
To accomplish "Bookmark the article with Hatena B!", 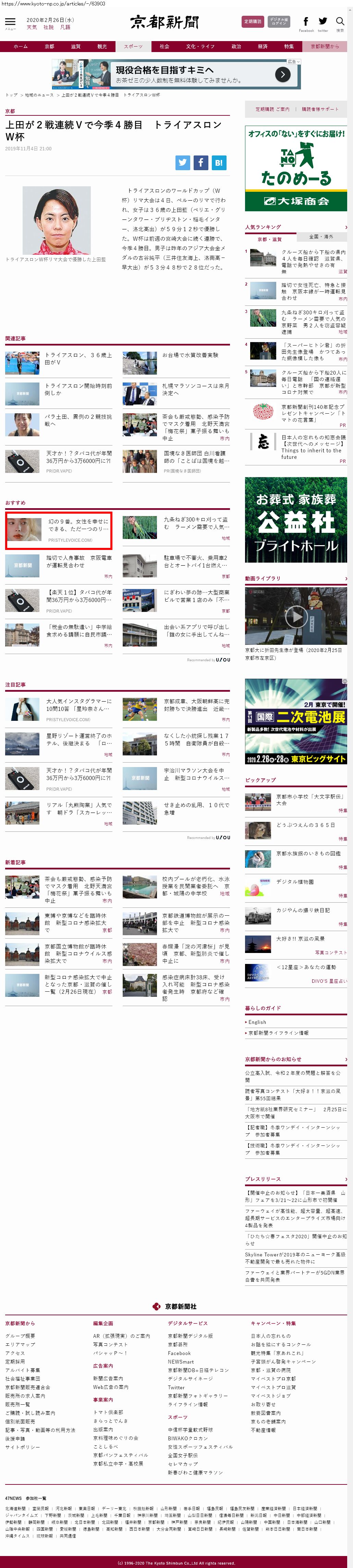I will (x=219, y=163).
